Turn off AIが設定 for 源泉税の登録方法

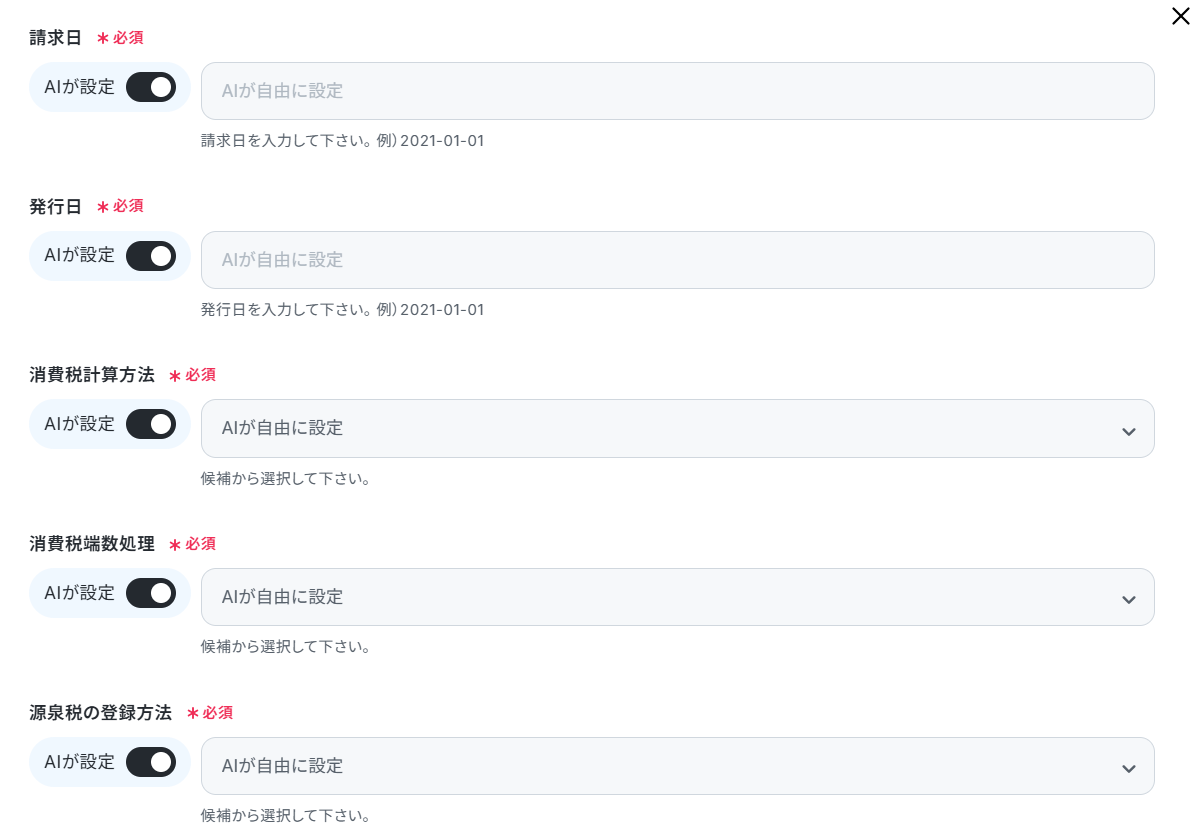[151, 762]
